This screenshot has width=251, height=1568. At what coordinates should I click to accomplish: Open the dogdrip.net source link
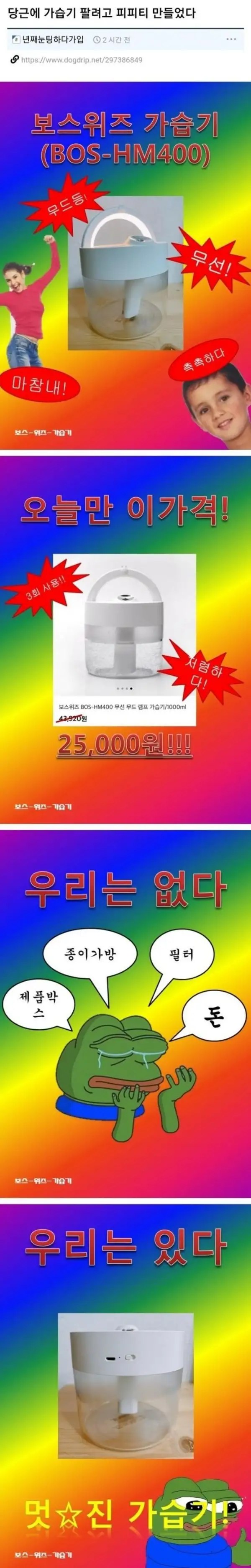82,60
